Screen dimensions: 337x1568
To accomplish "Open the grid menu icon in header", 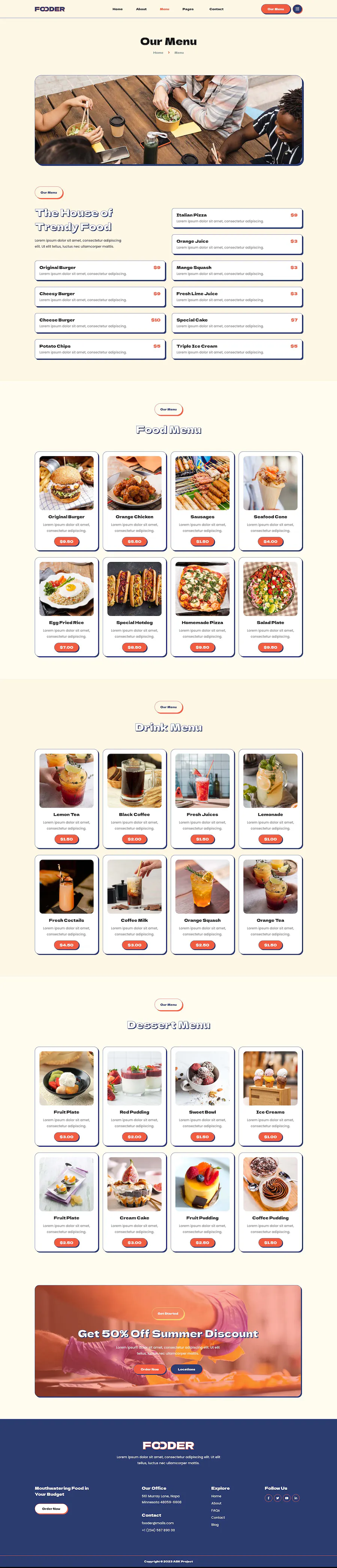I will pos(297,9).
